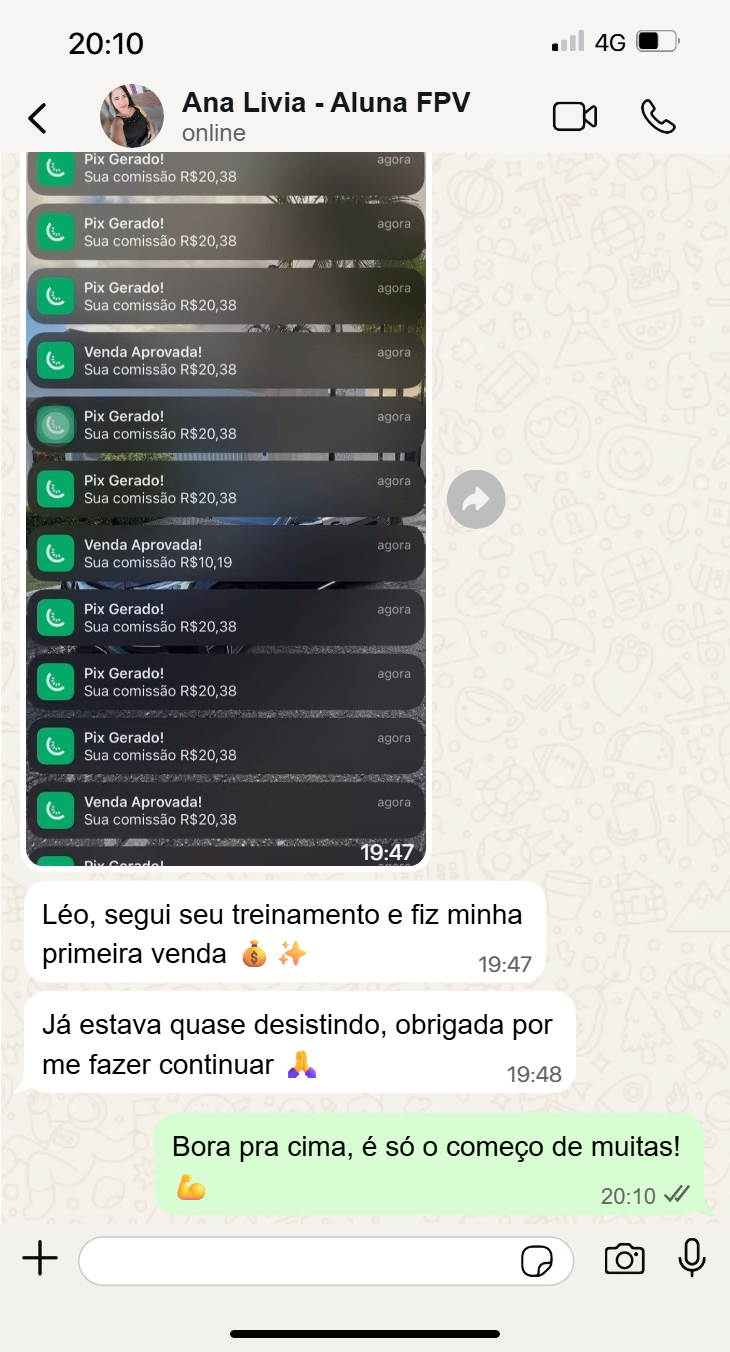Start a video call with Ana Livia
This screenshot has height=1352, width=730.
tap(574, 117)
